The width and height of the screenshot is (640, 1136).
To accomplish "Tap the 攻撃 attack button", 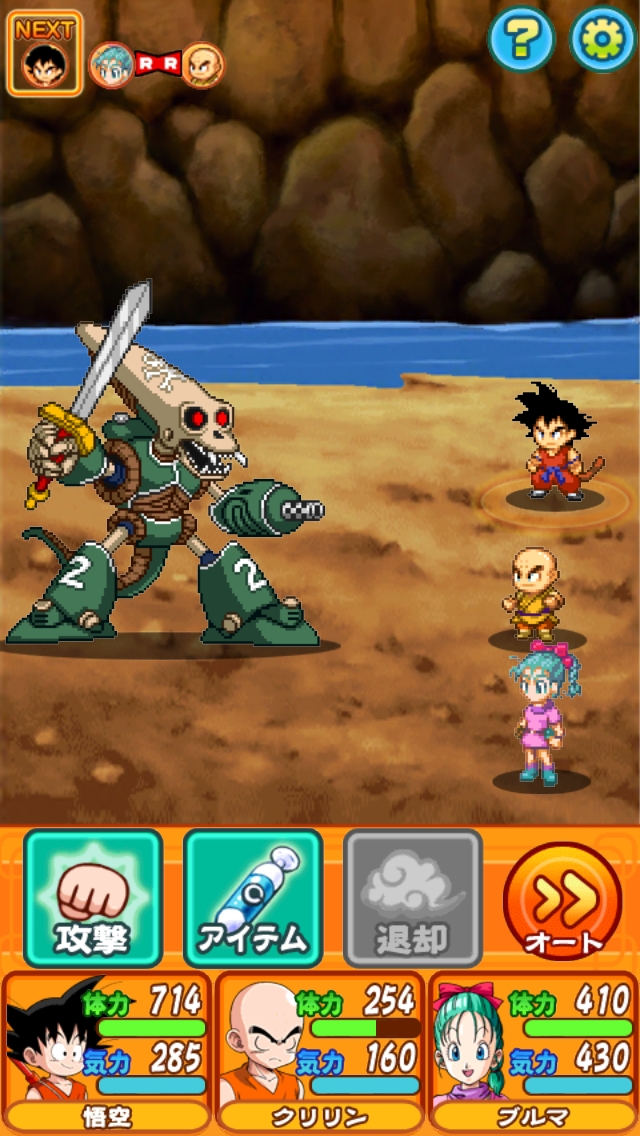I will pos(93,897).
